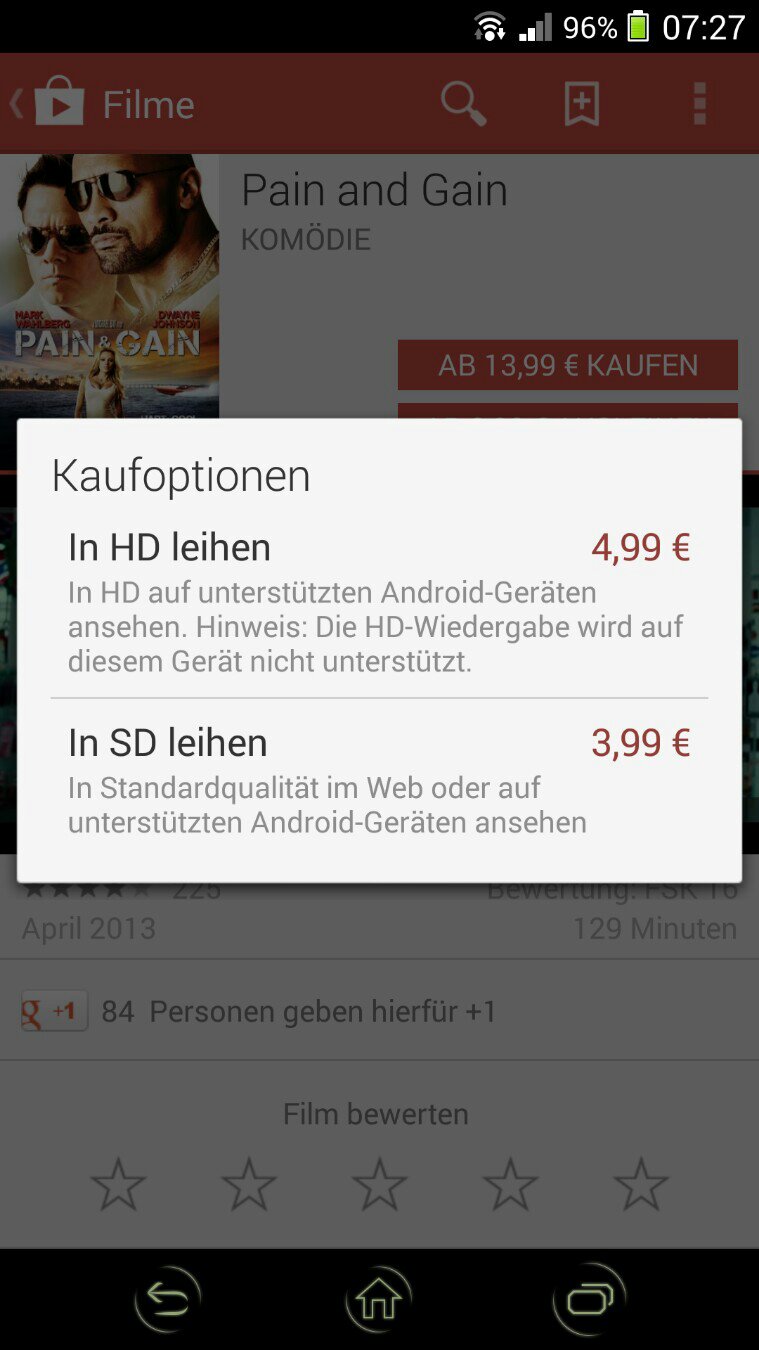The height and width of the screenshot is (1350, 759).
Task: Open recent apps
Action: (x=590, y=1300)
